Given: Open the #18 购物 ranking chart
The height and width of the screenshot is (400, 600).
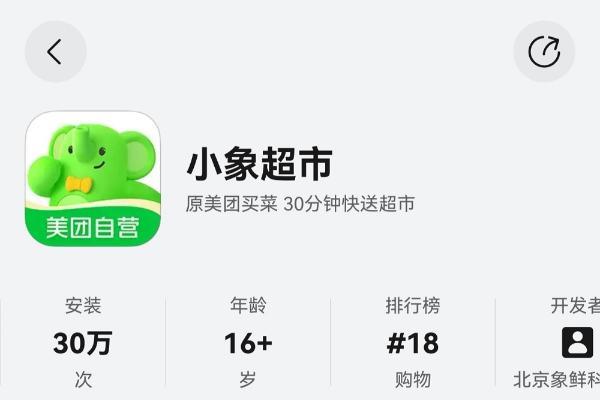Looking at the screenshot, I should tap(412, 343).
